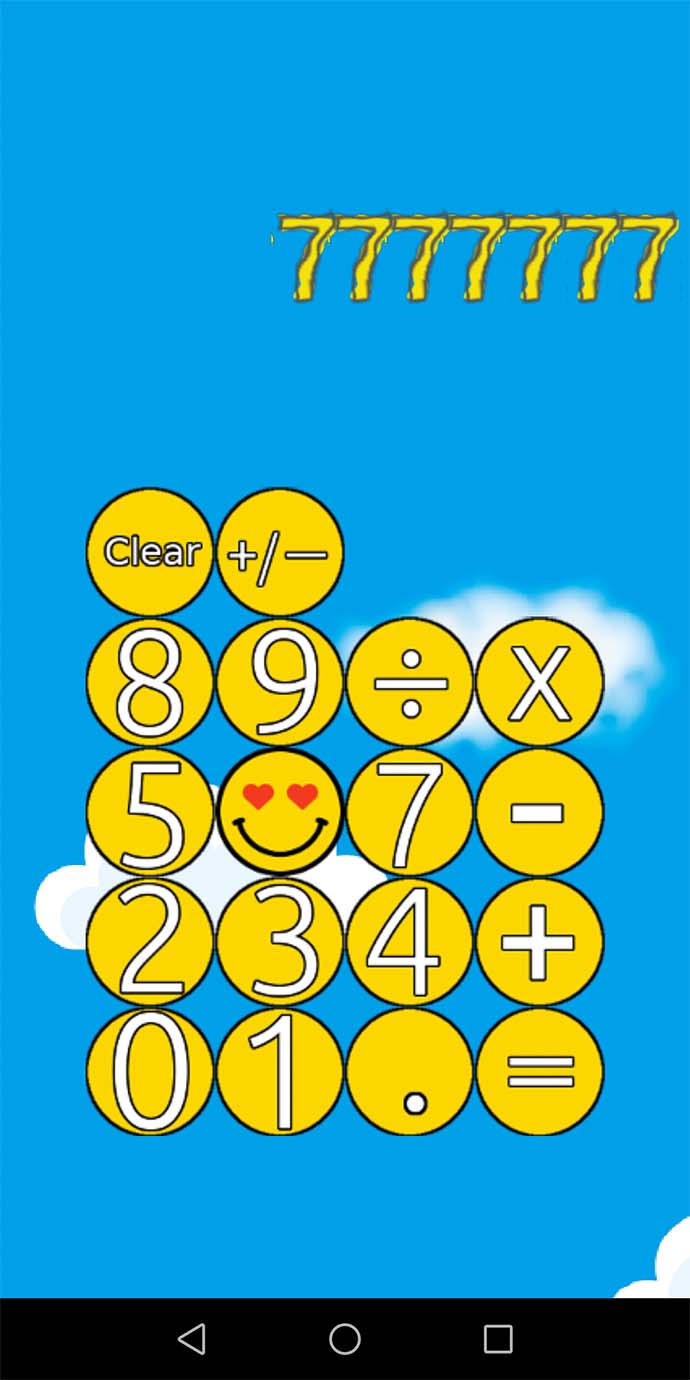The image size is (690, 1380).
Task: Select the minus operator
Action: tap(540, 812)
